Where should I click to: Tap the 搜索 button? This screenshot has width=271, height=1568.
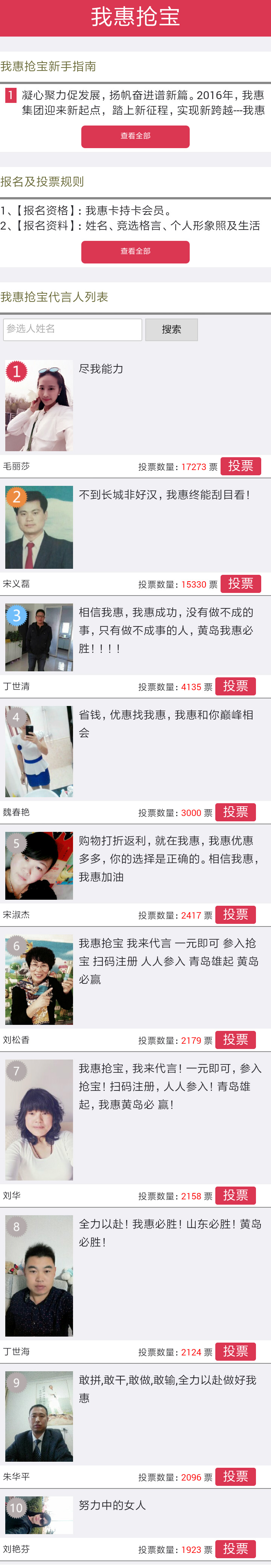tap(171, 330)
